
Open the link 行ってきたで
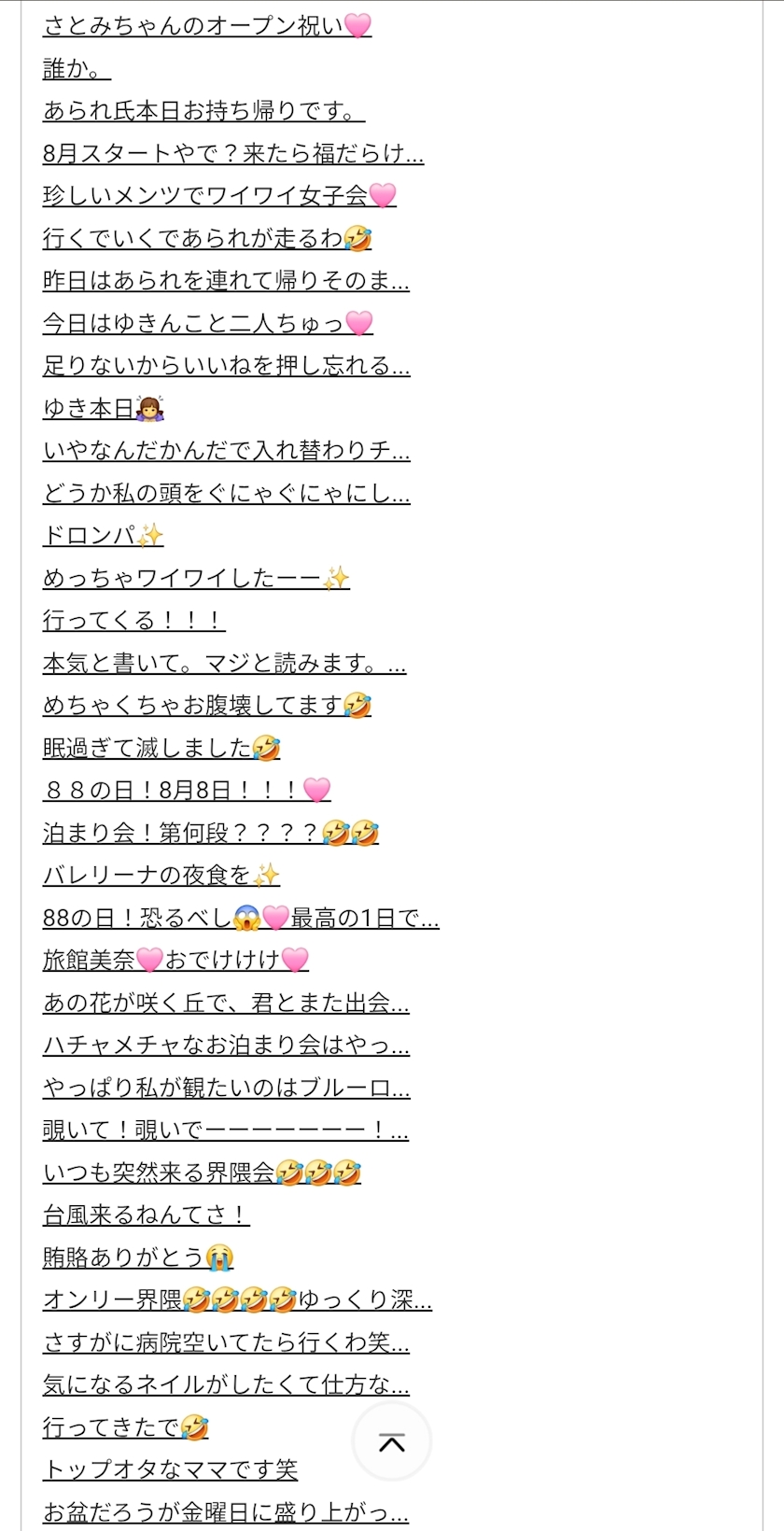point(126,1426)
